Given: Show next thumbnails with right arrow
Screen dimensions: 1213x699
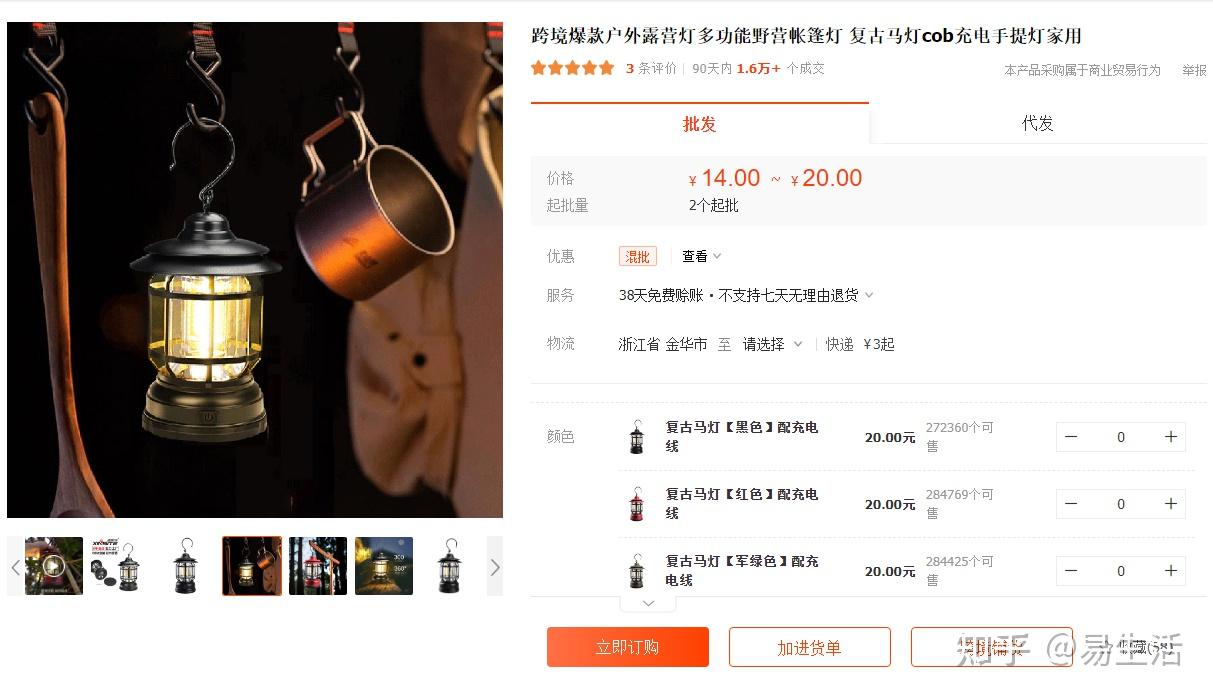Looking at the screenshot, I should click(x=494, y=567).
